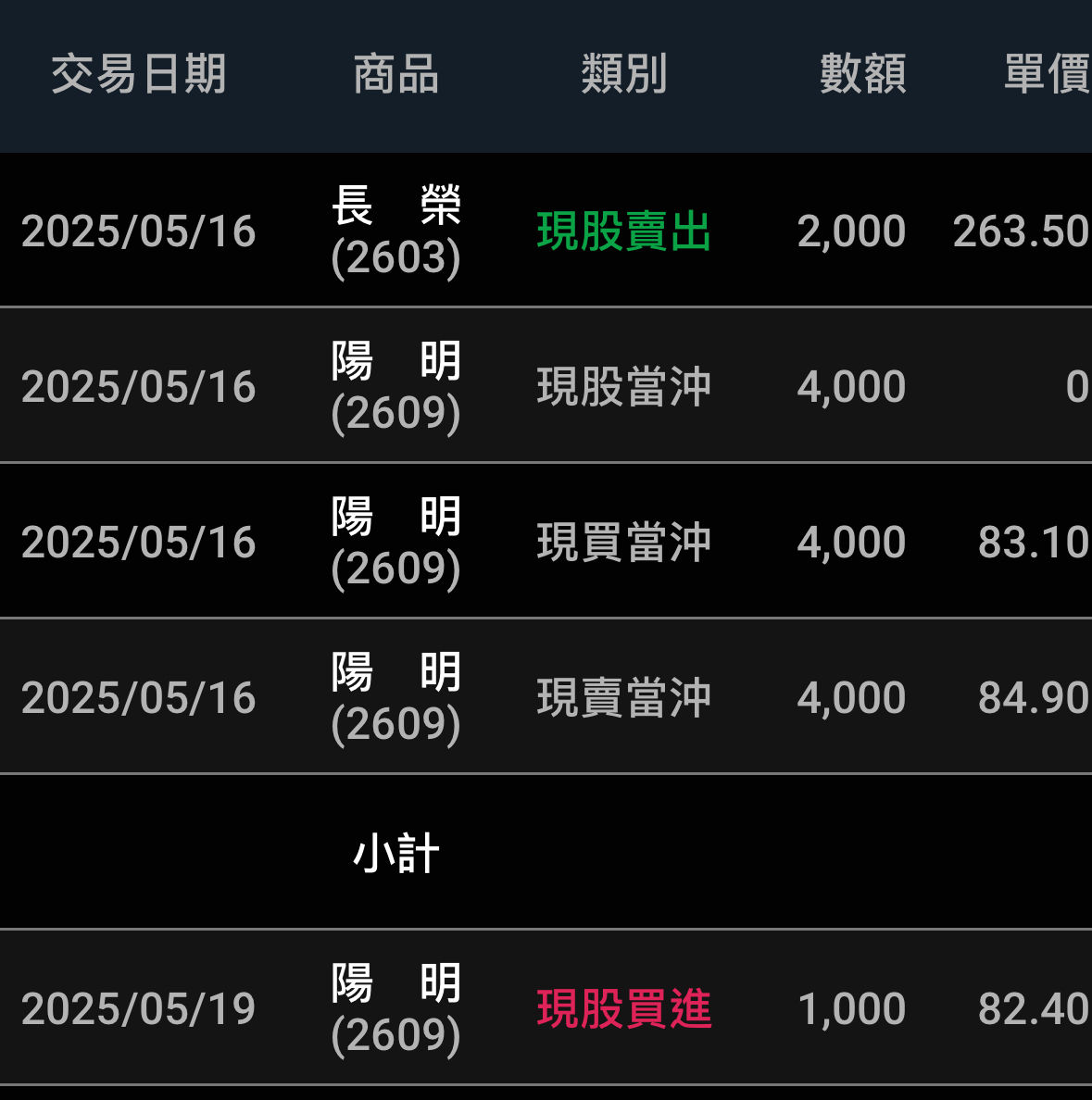
Task: Select the 陽明 現賣當沖 row priced 84.90
Action: click(546, 697)
